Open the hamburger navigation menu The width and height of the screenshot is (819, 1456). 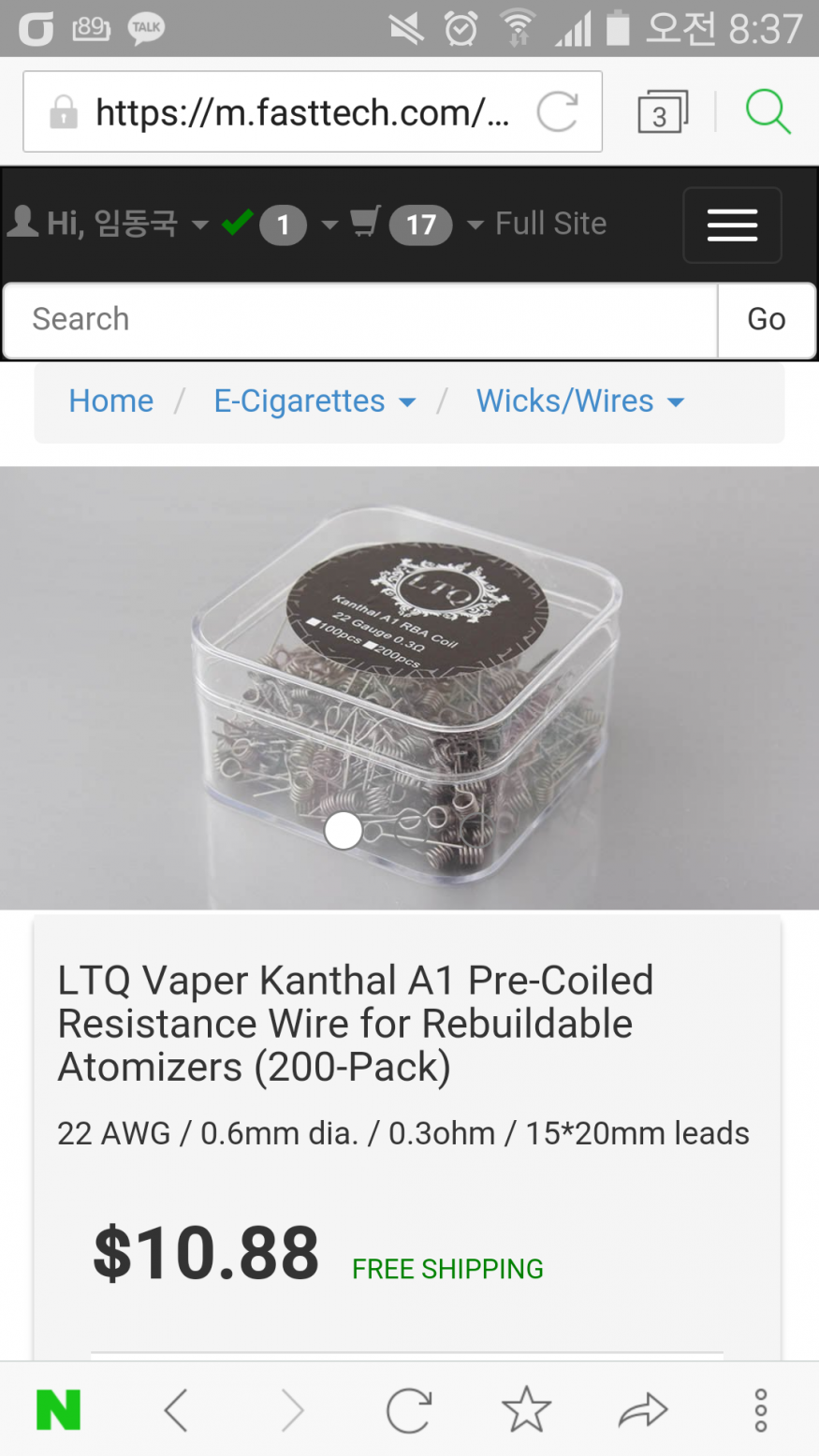click(x=731, y=226)
